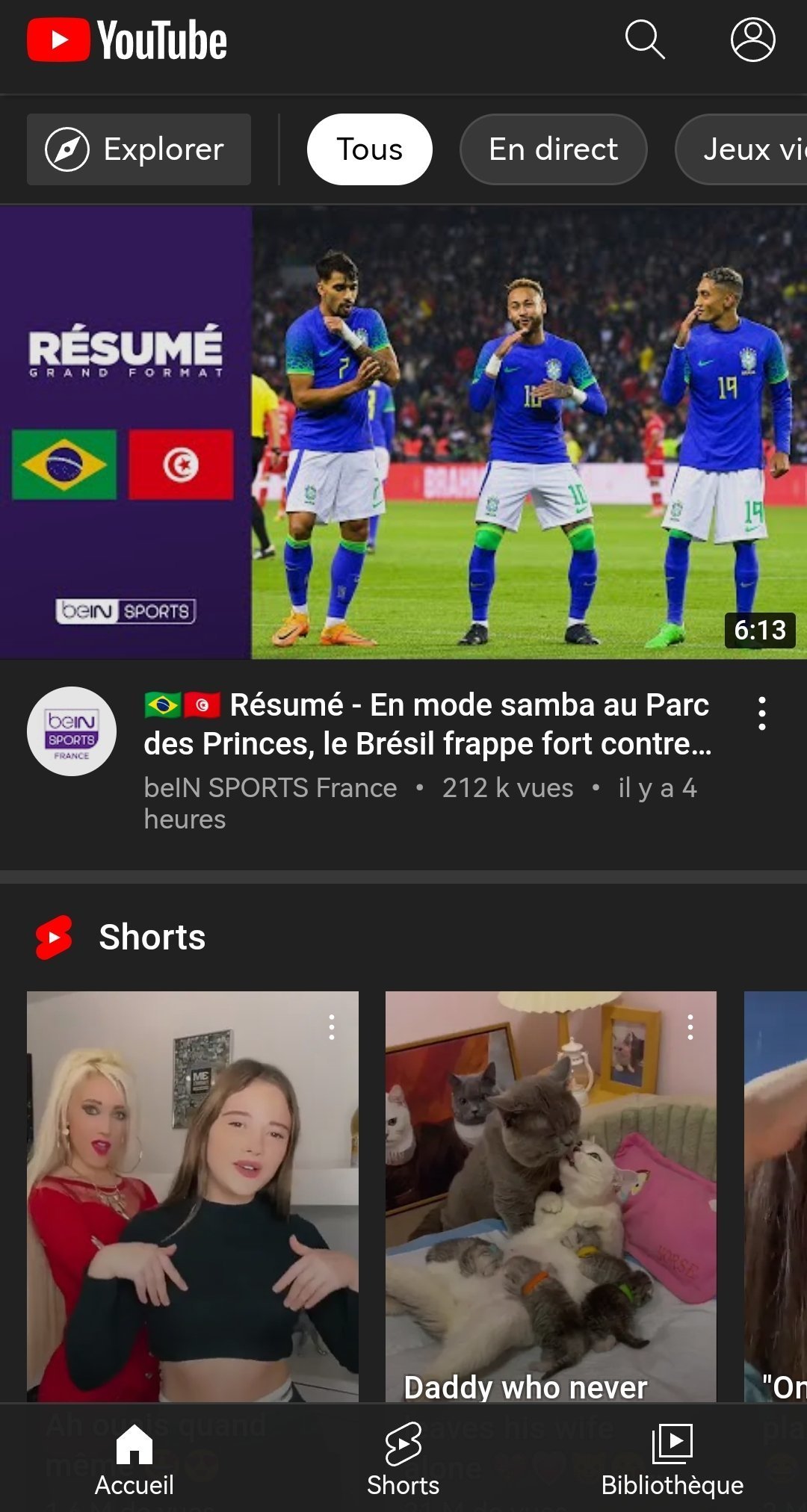Viewport: 807px width, 1512px height.
Task: Watch the short with two women
Action: [x=193, y=1195]
